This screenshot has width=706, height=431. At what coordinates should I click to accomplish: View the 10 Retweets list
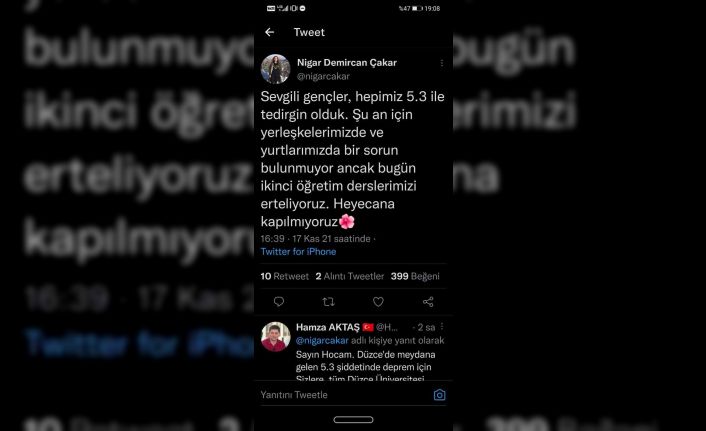coord(282,276)
